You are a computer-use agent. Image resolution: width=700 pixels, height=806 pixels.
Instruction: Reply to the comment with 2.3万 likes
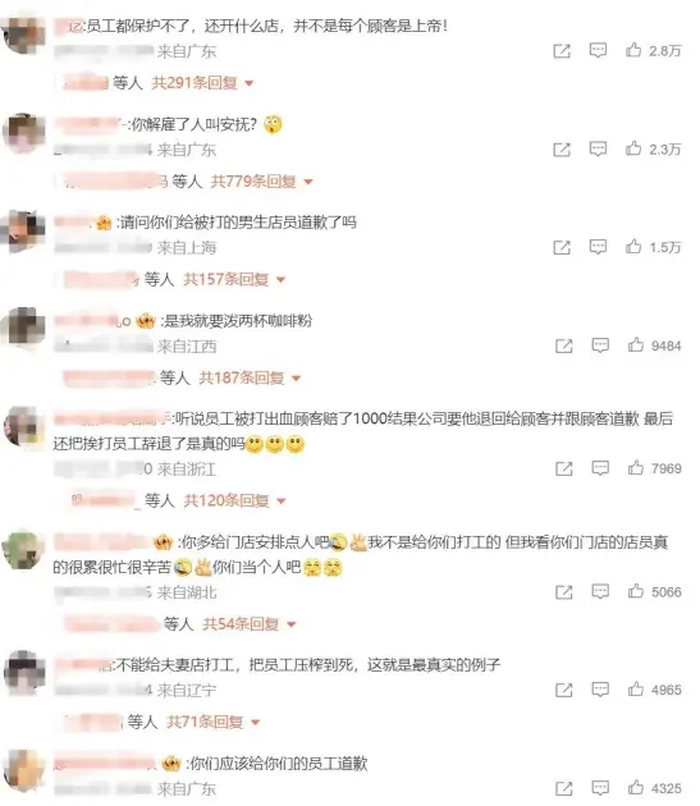pos(598,149)
